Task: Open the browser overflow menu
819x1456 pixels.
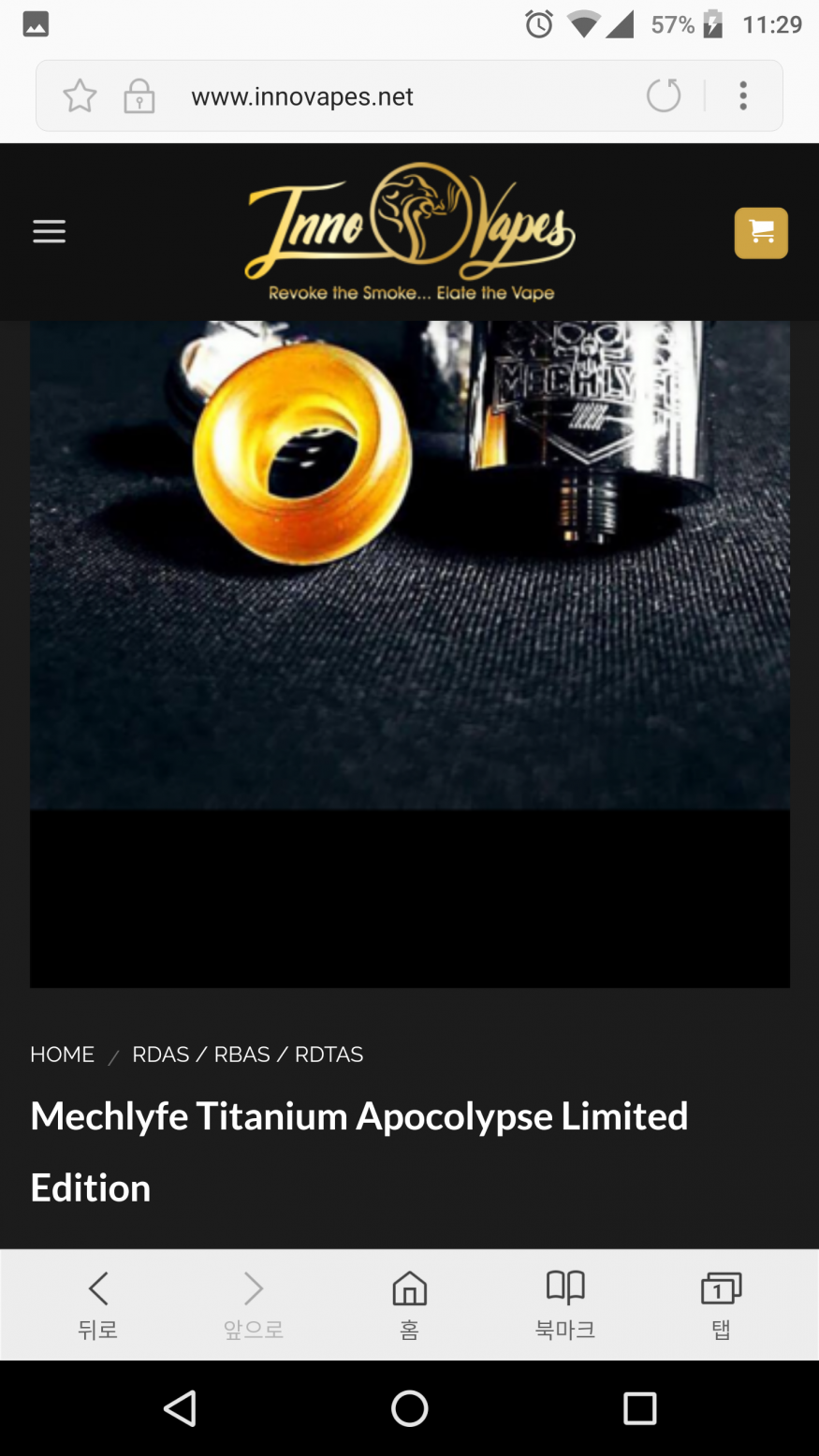Action: (x=743, y=95)
